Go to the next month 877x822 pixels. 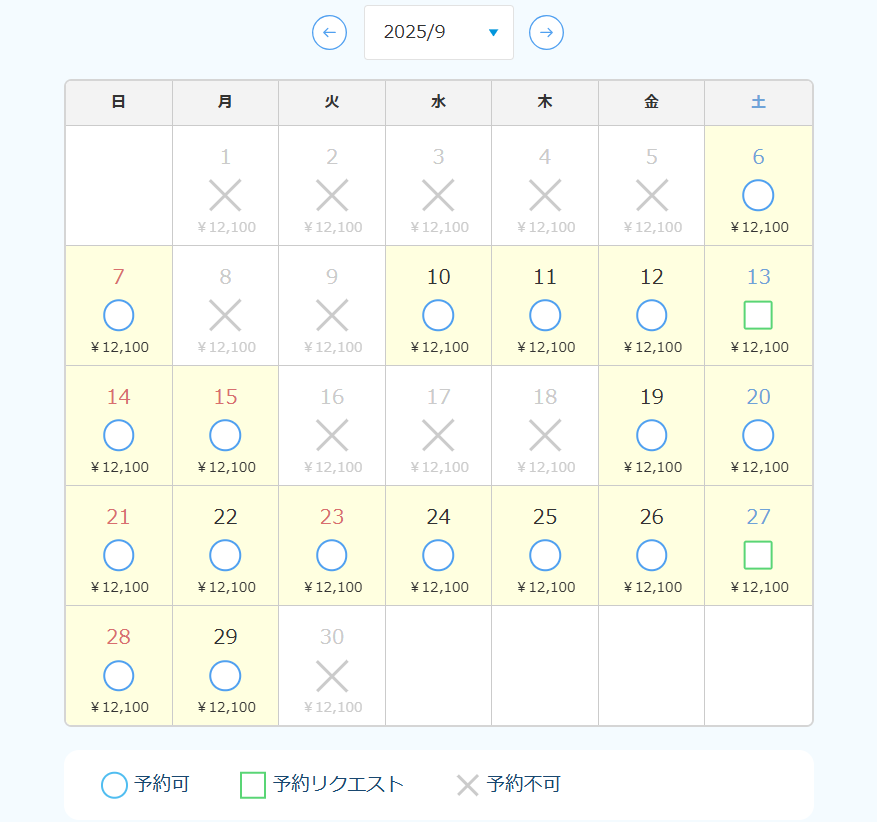546,33
